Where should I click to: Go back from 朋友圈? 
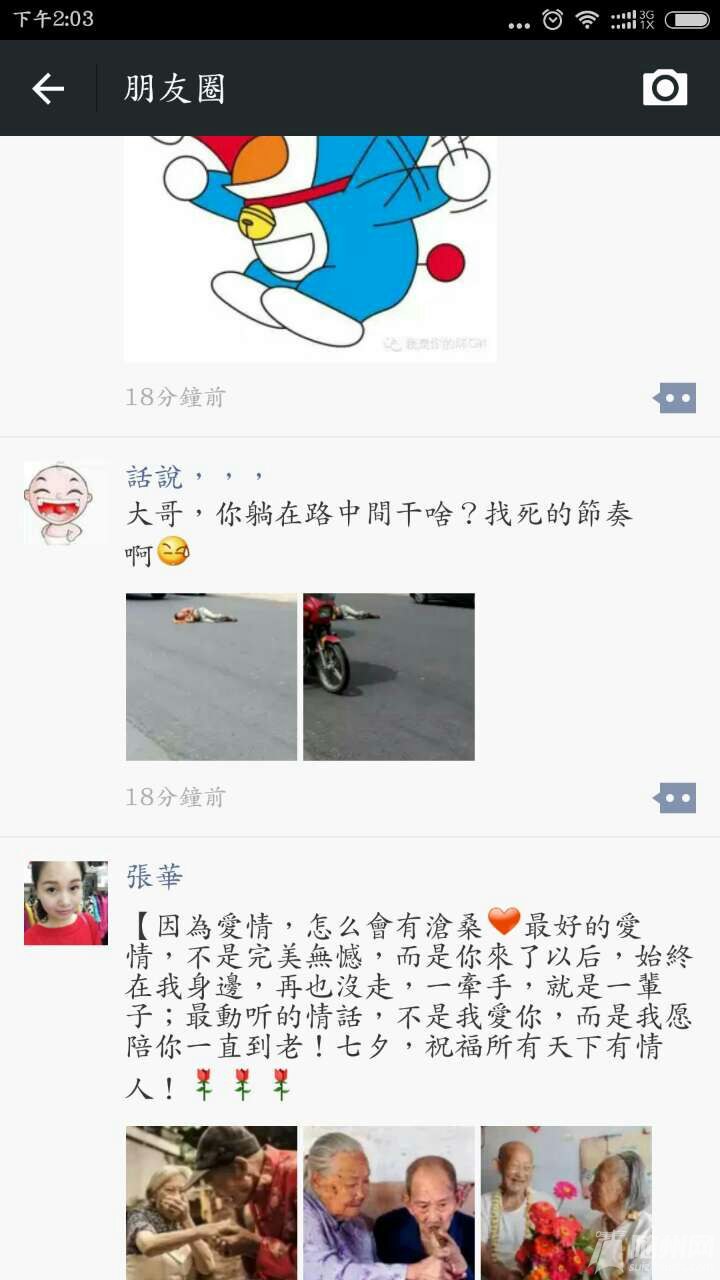click(47, 89)
